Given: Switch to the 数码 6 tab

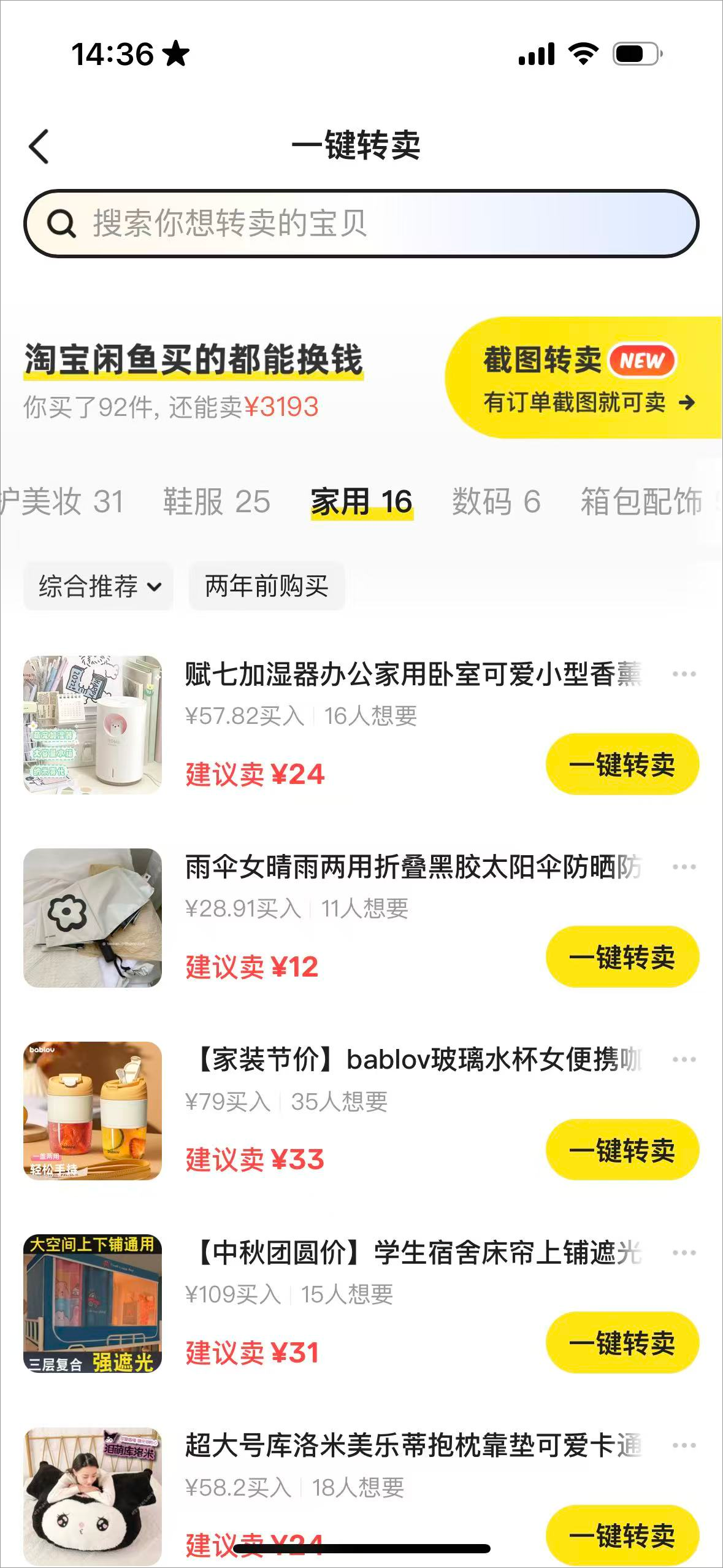Looking at the screenshot, I should [x=496, y=502].
